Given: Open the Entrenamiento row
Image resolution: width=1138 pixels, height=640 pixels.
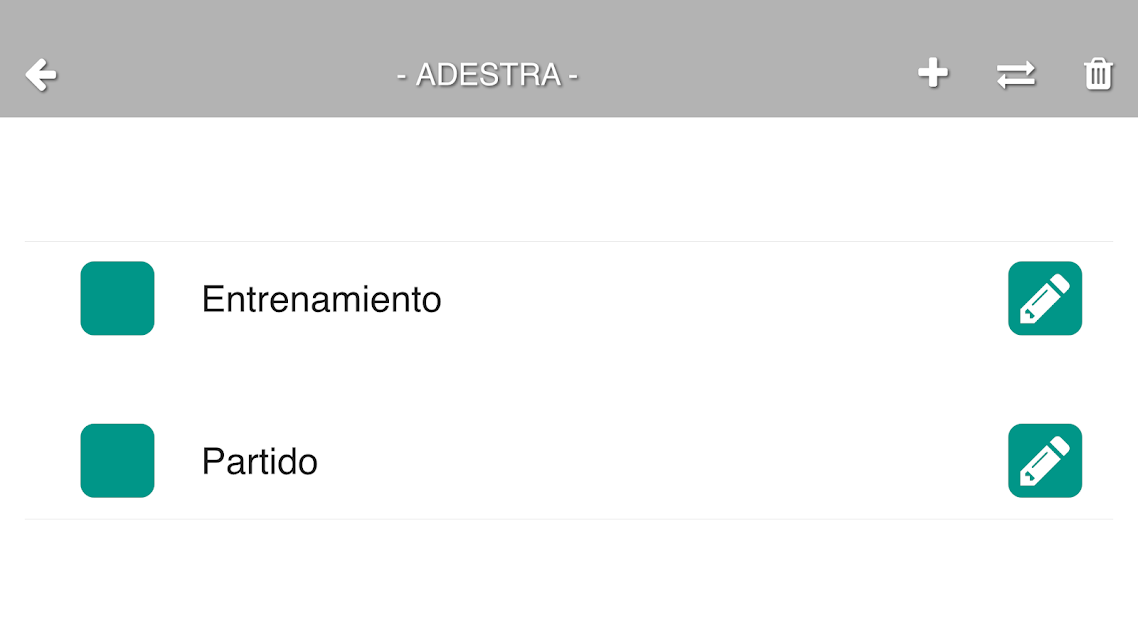Looking at the screenshot, I should point(321,299).
